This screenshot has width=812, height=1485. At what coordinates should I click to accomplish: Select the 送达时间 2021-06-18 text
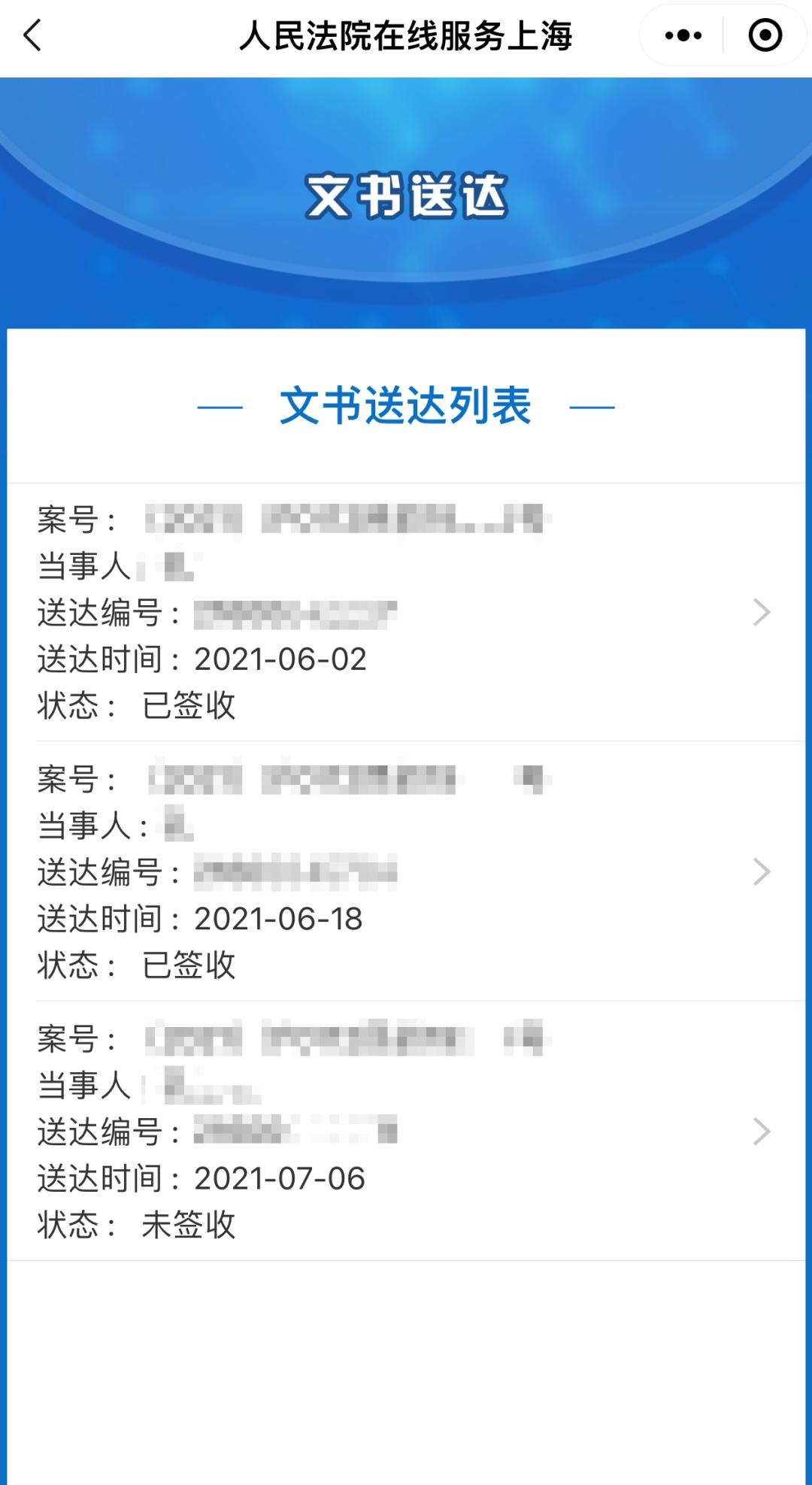pyautogui.click(x=277, y=919)
